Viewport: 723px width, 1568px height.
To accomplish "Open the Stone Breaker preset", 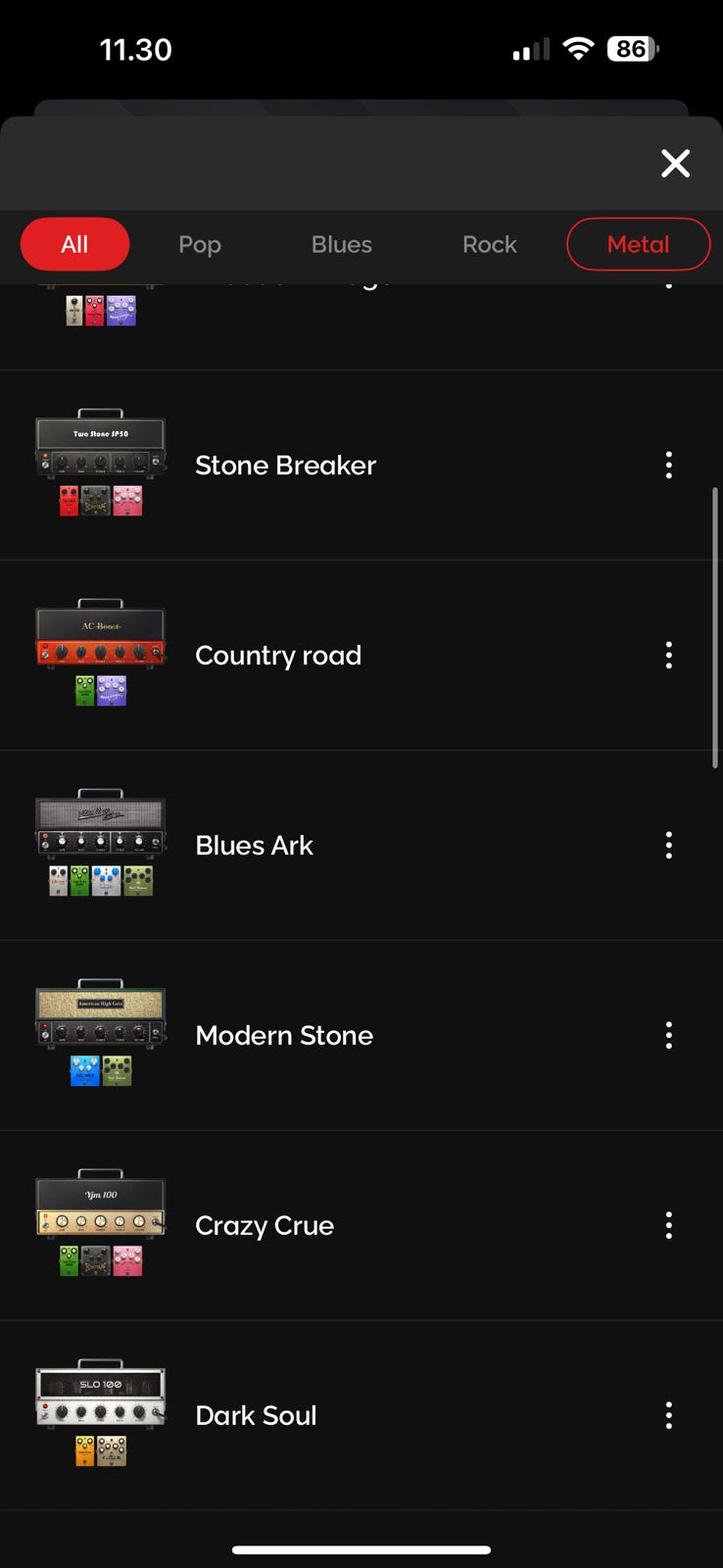I will (x=285, y=465).
